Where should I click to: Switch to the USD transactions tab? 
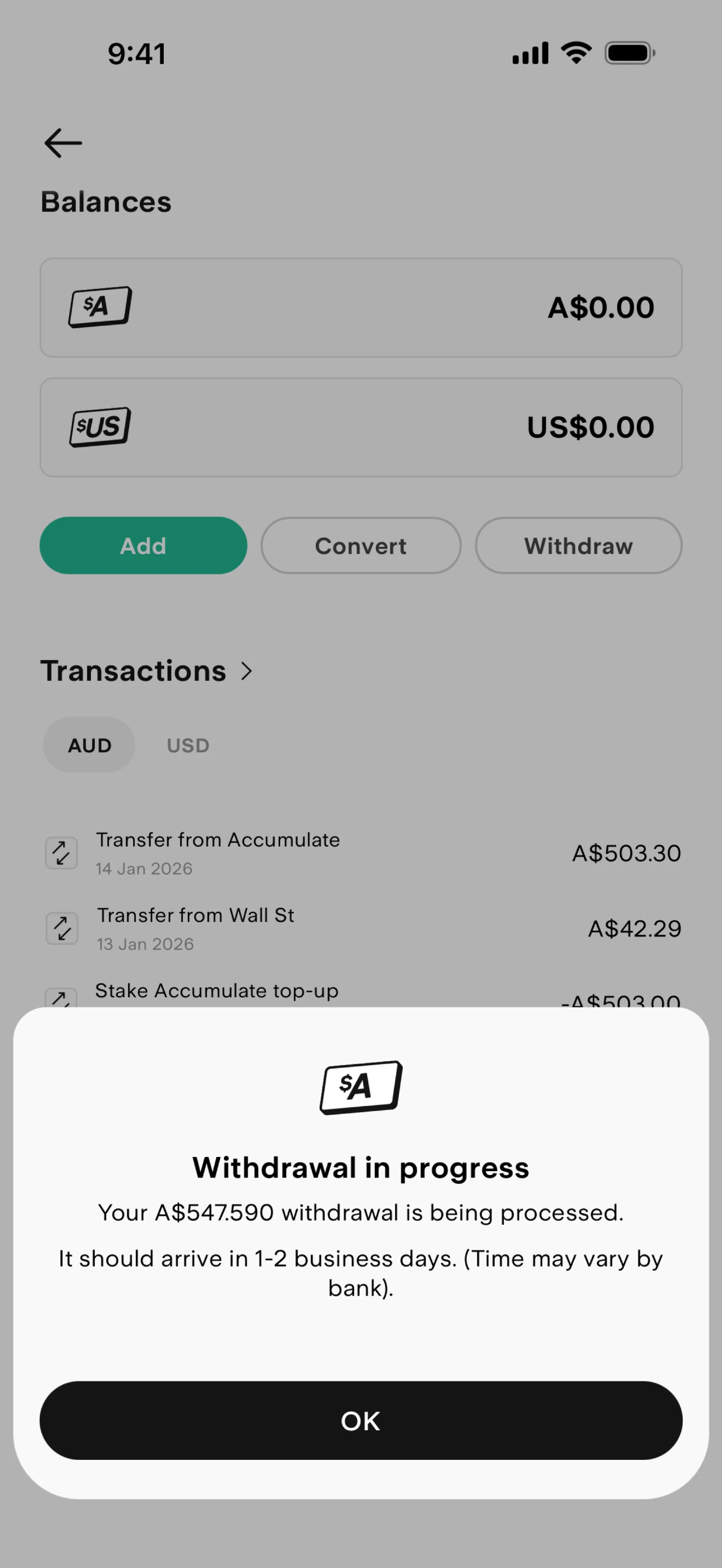click(188, 745)
